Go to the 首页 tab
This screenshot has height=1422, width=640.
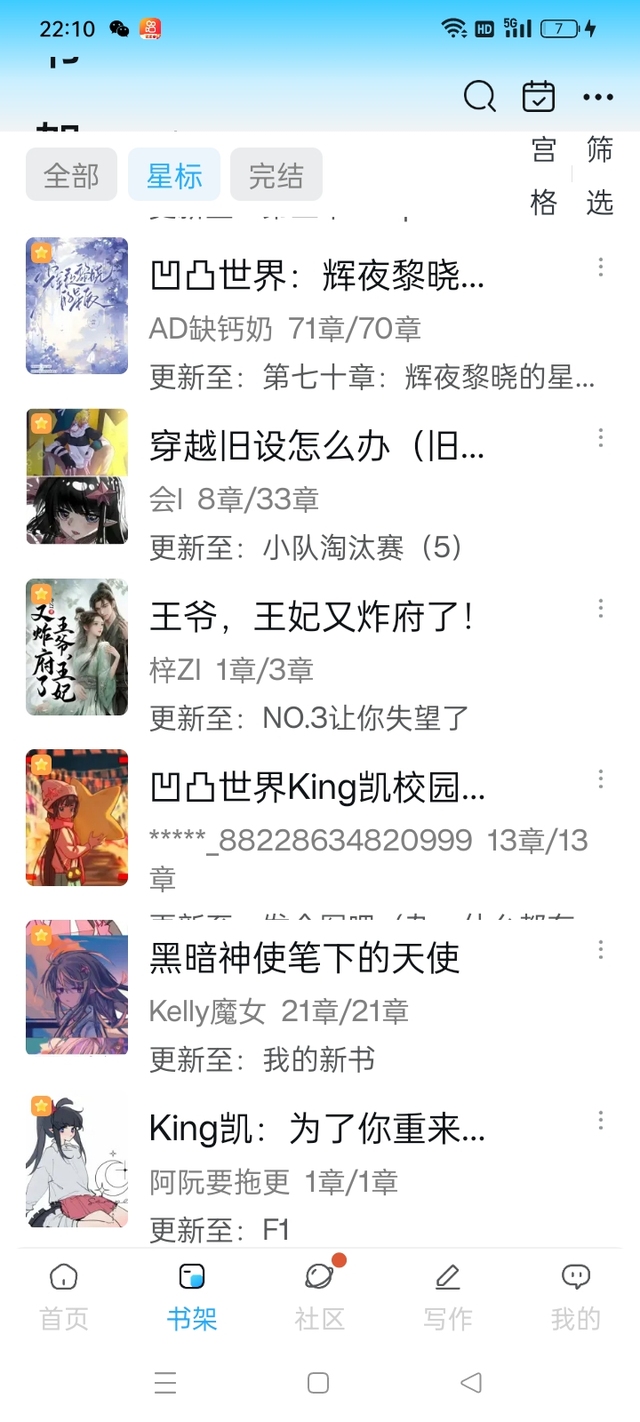(64, 1297)
